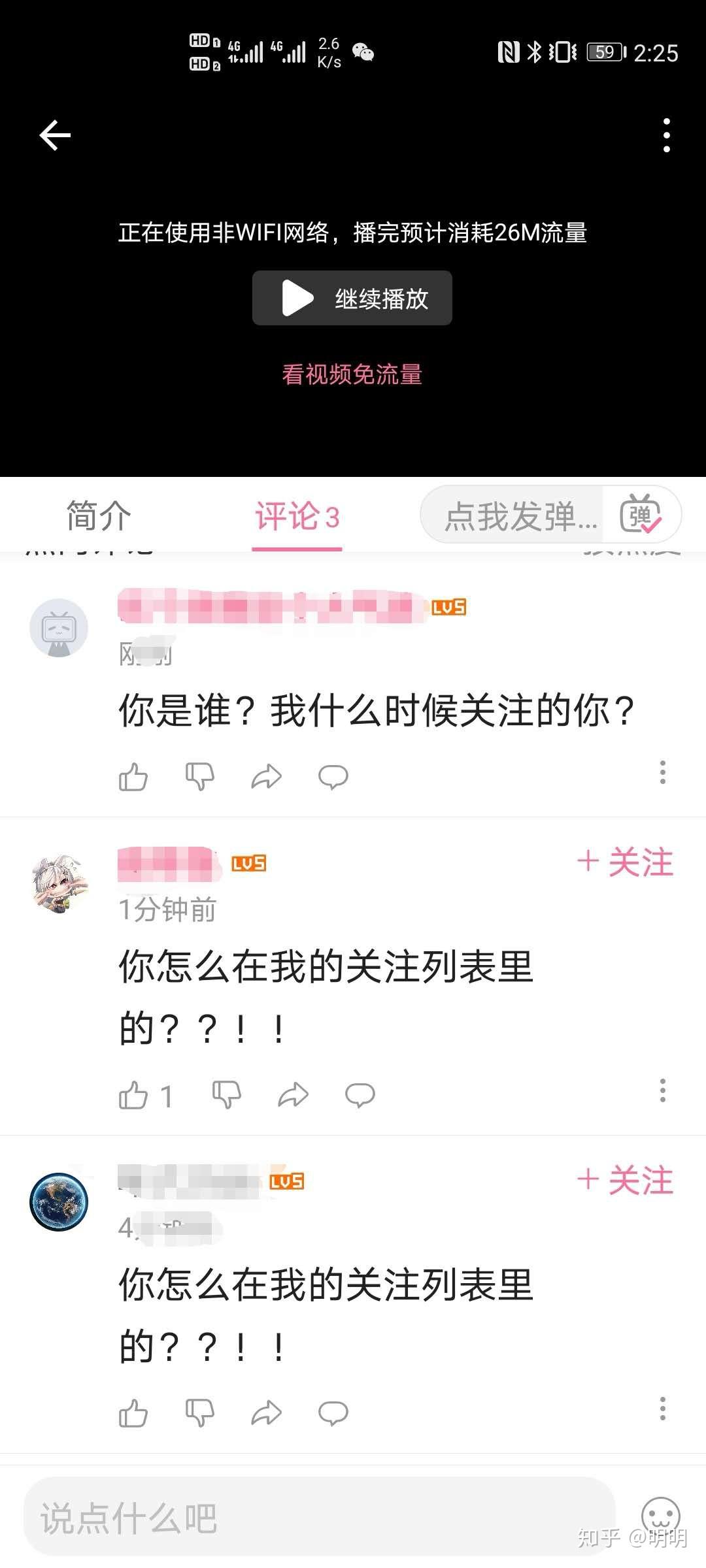706x1568 pixels.
Task: Open more options on the 1分钟前 comment
Action: 662,1090
